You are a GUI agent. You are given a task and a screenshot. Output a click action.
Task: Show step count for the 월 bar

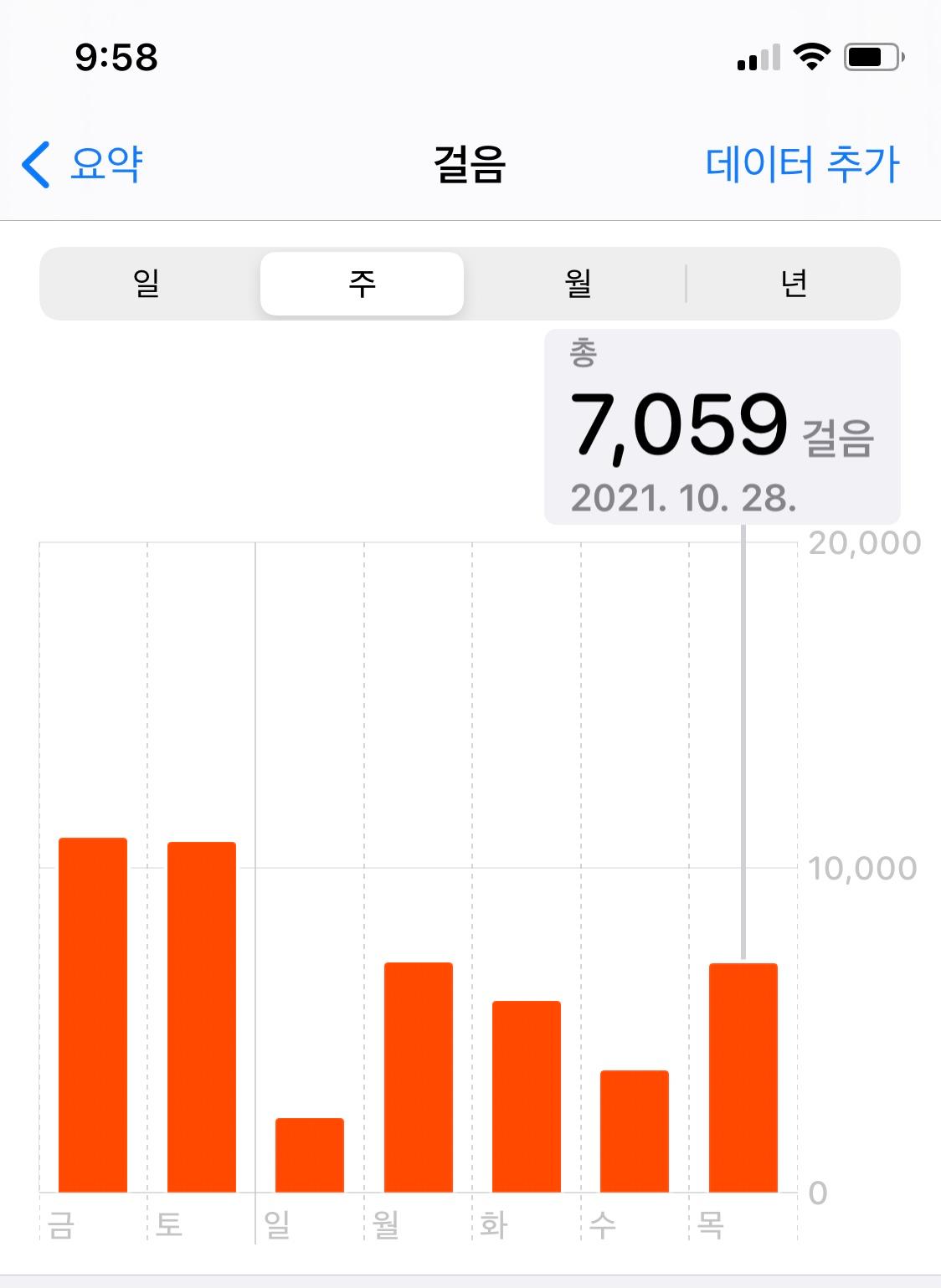coord(419,1077)
